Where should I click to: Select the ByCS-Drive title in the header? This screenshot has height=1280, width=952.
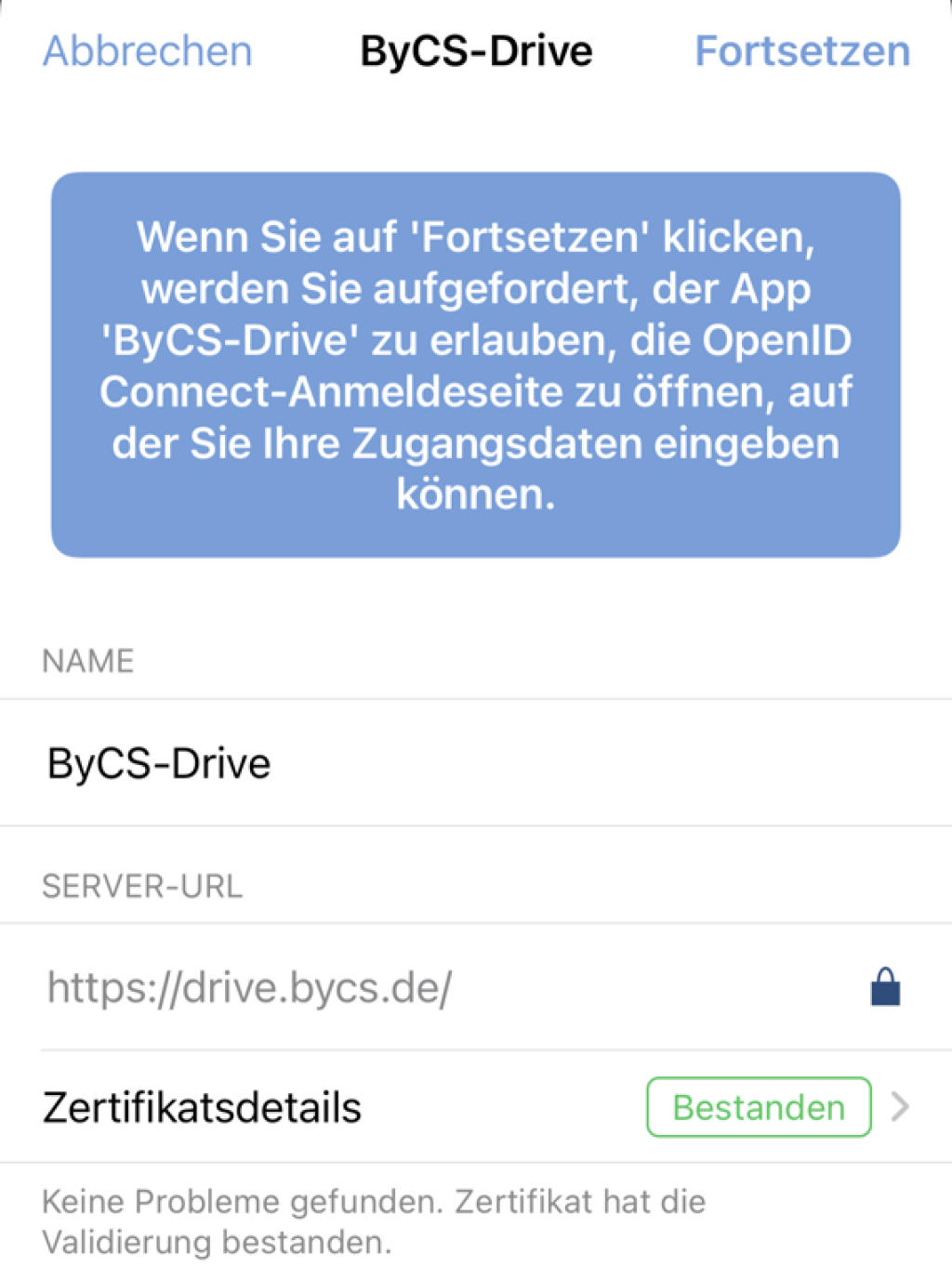[x=475, y=51]
